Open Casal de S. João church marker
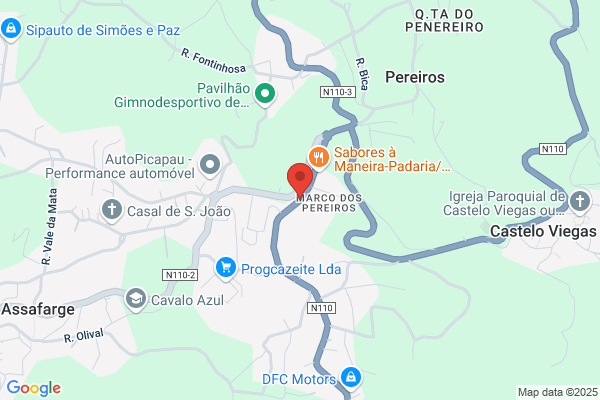600x400 pixels. (112, 211)
